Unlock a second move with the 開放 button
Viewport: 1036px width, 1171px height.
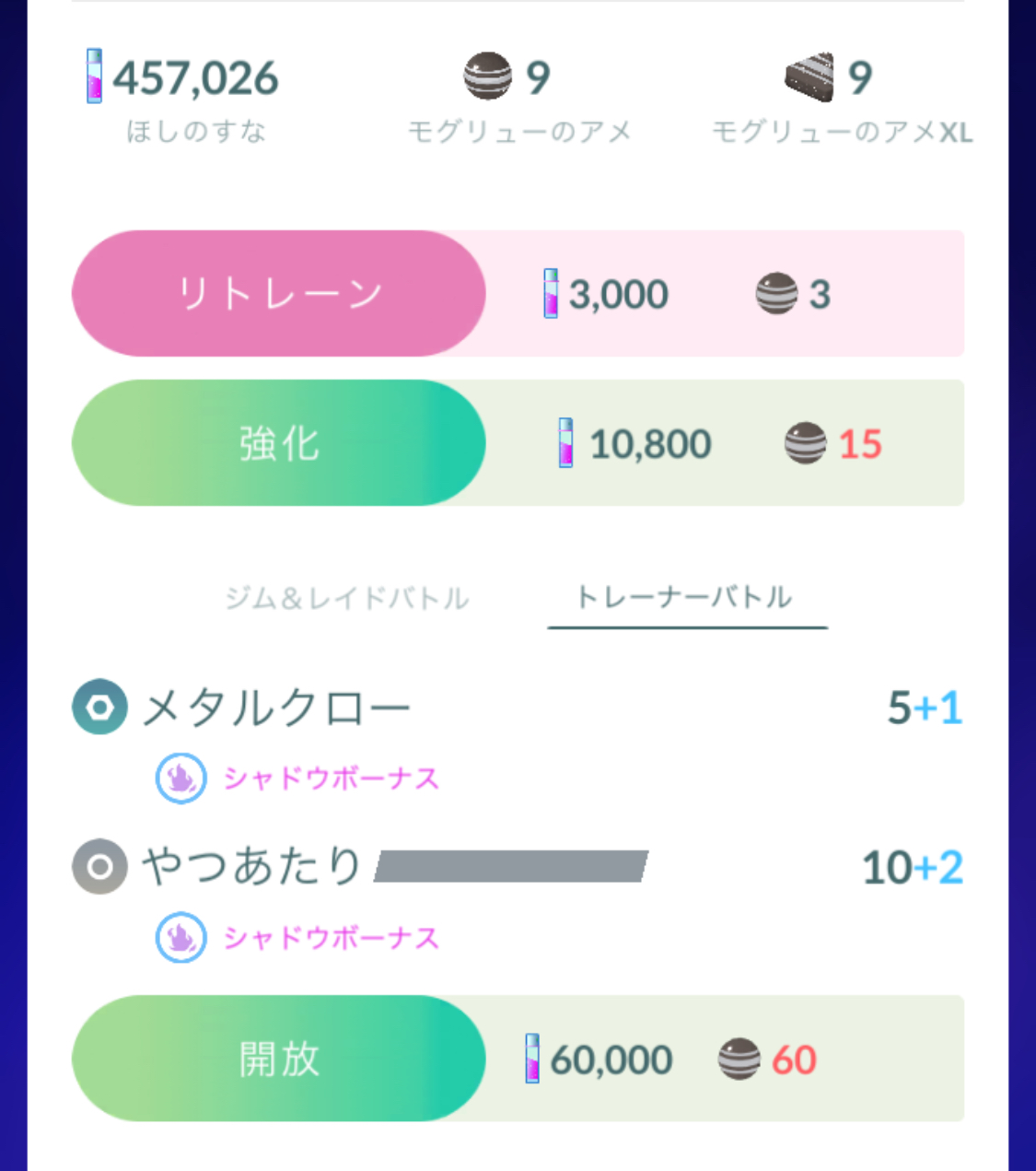278,1059
